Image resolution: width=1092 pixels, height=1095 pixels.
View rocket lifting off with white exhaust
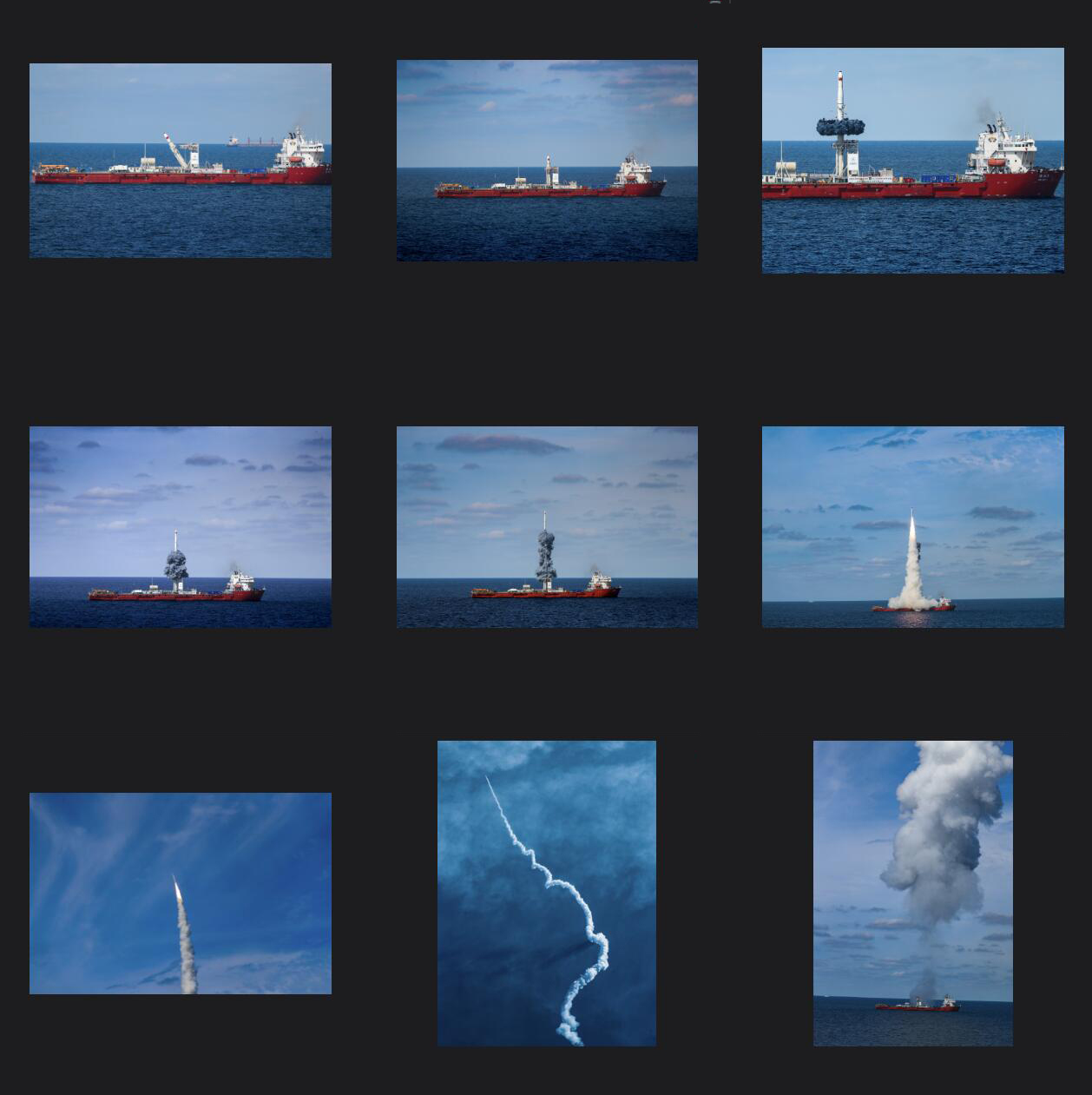point(912,527)
